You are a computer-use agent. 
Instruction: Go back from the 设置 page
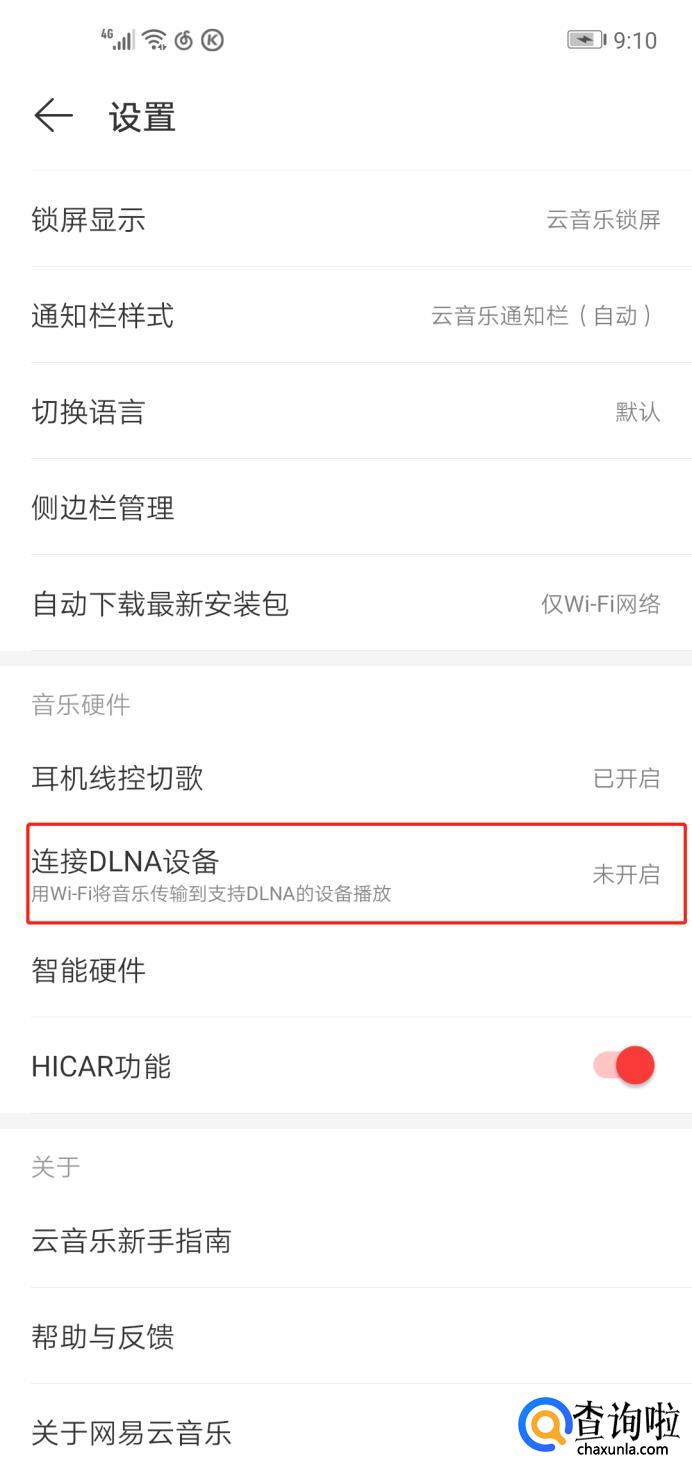tap(53, 116)
